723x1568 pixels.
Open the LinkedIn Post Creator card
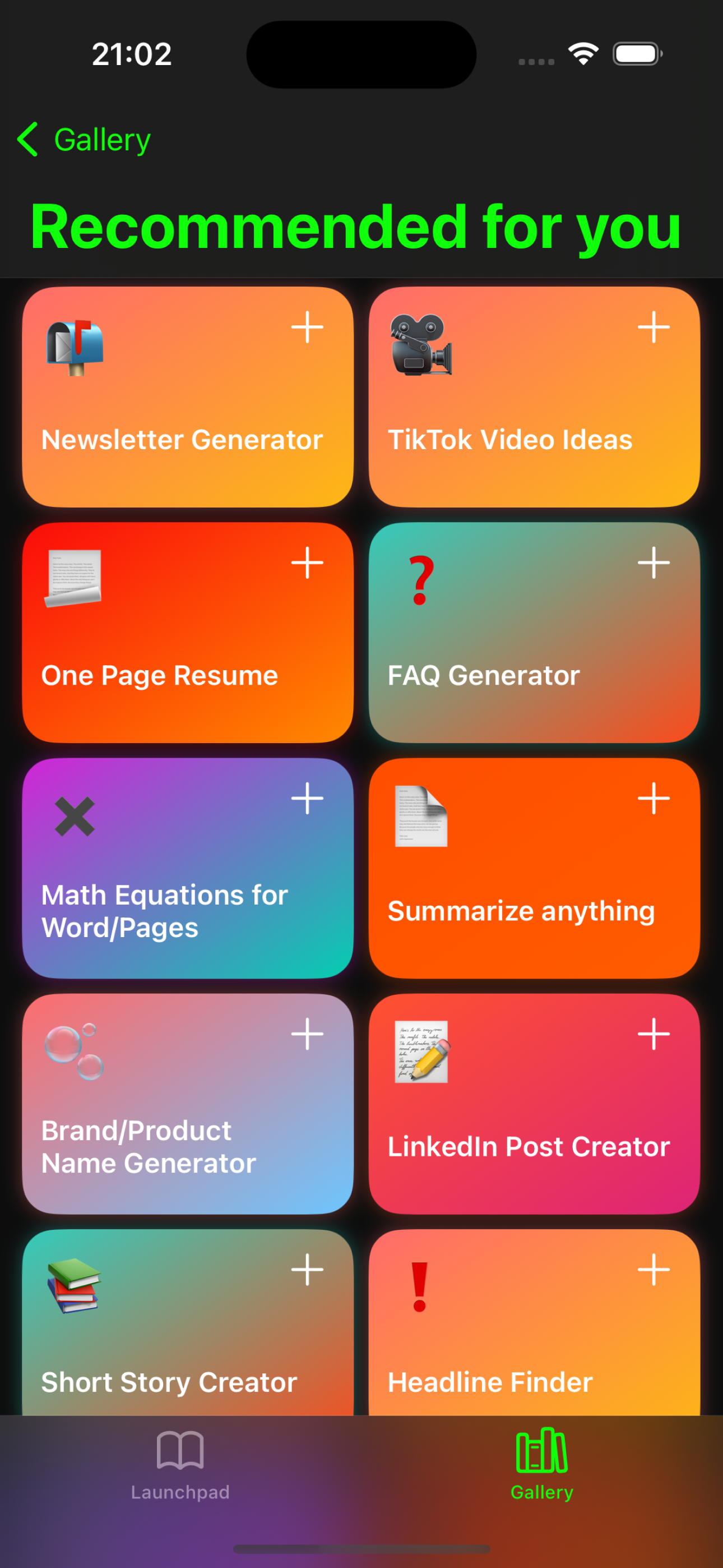coord(534,1104)
